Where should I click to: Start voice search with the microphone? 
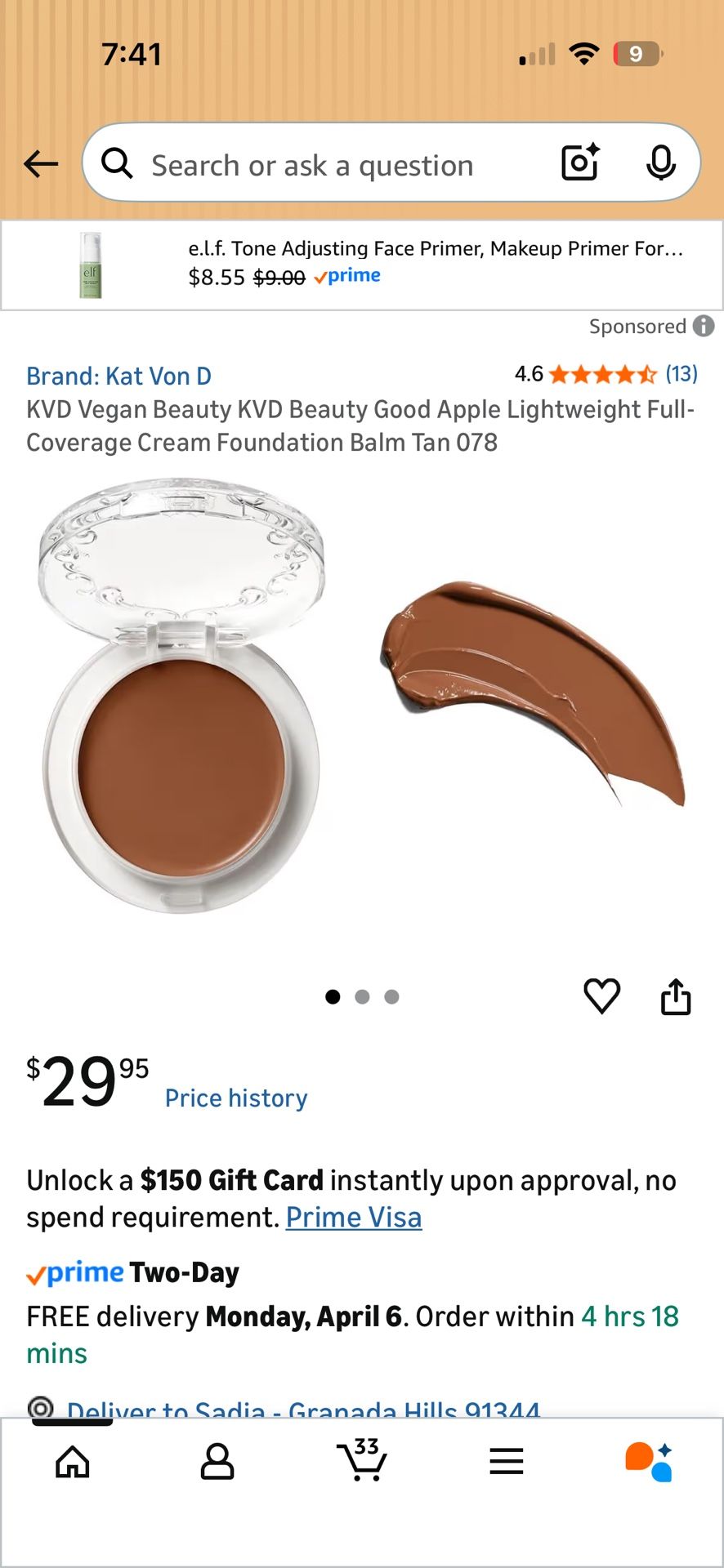tap(660, 163)
